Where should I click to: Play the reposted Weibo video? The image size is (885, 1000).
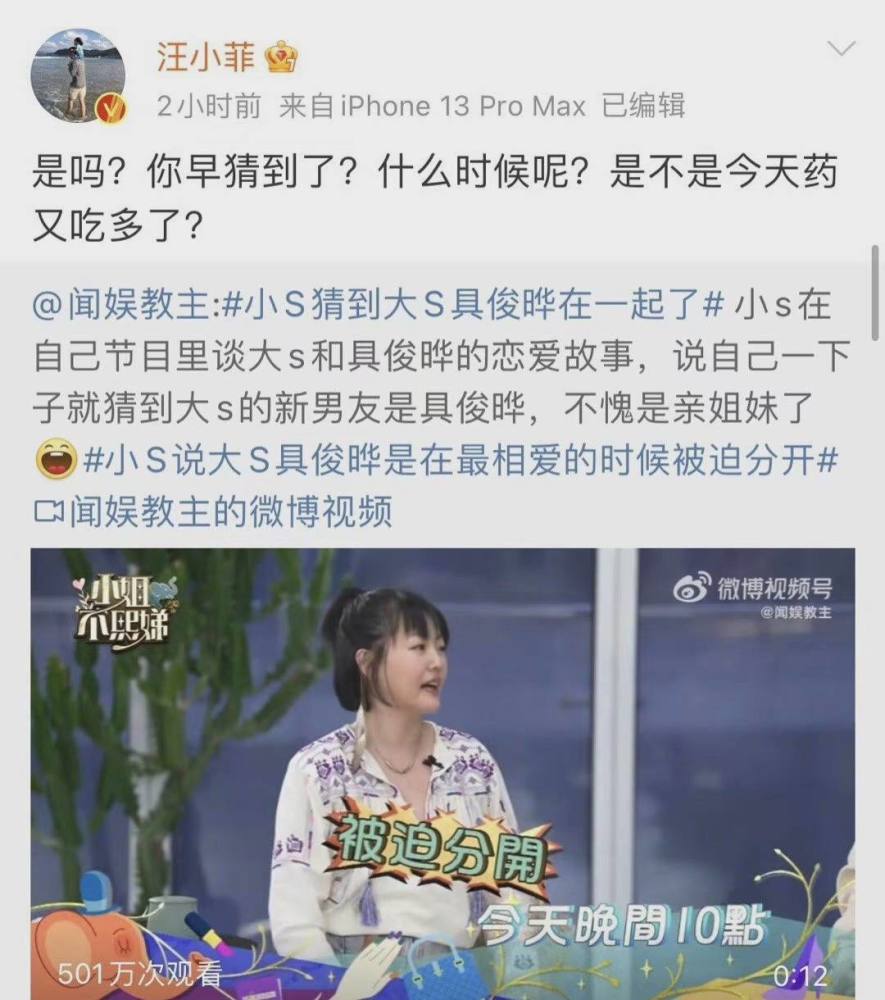click(442, 770)
